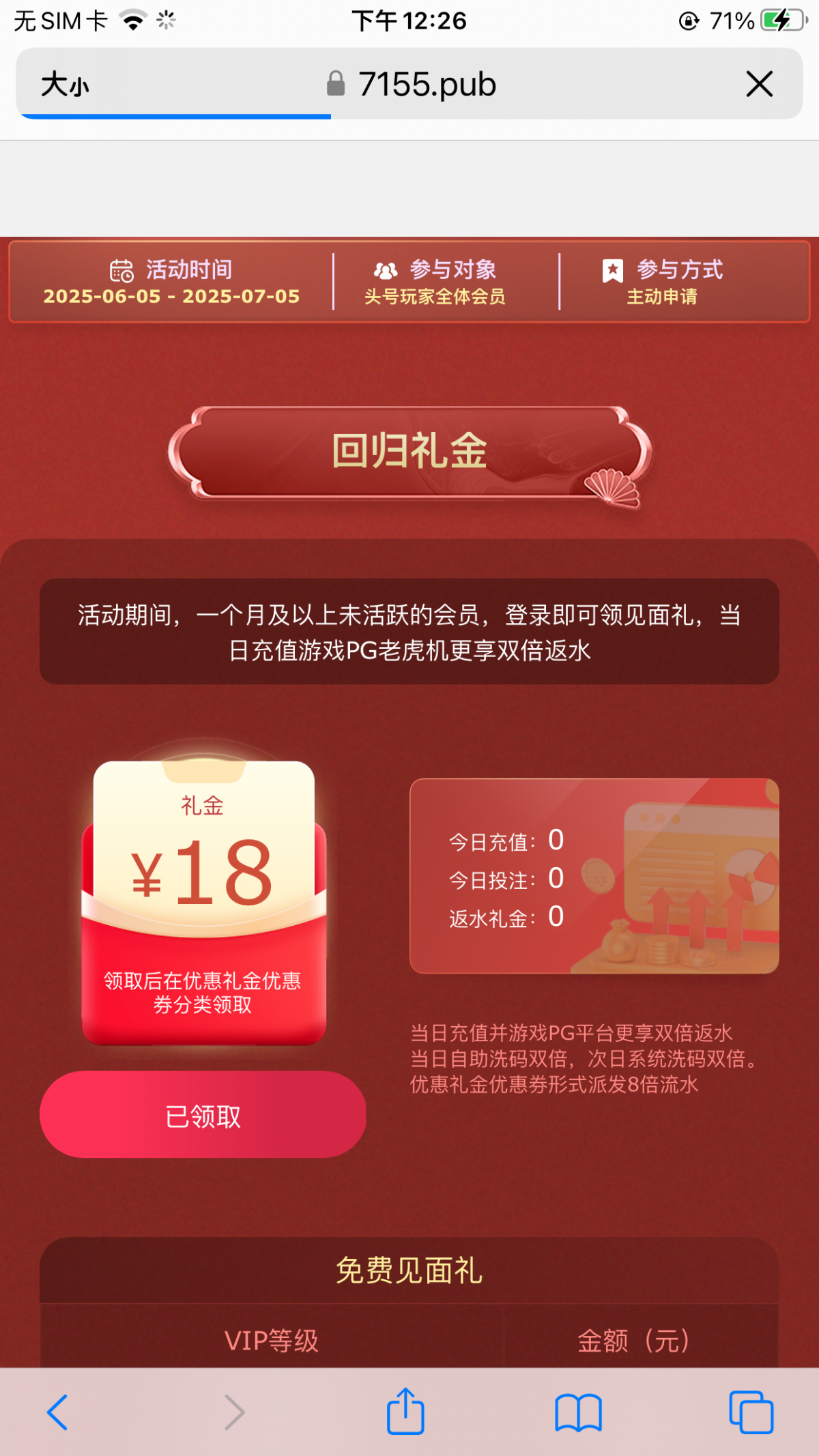Show all open tabs
The image size is (819, 1456).
pos(751,1412)
